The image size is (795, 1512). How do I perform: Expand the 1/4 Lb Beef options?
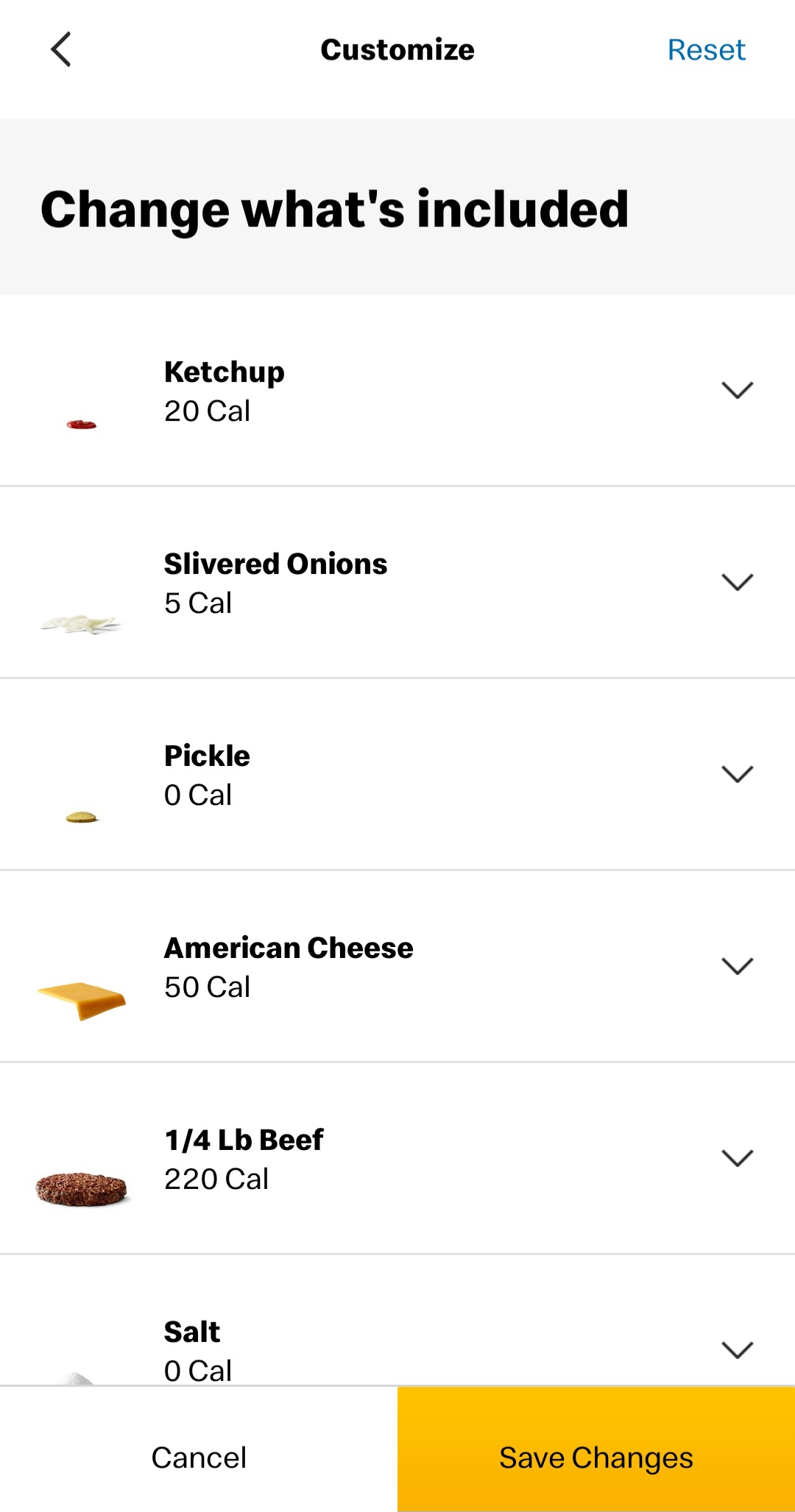737,1158
